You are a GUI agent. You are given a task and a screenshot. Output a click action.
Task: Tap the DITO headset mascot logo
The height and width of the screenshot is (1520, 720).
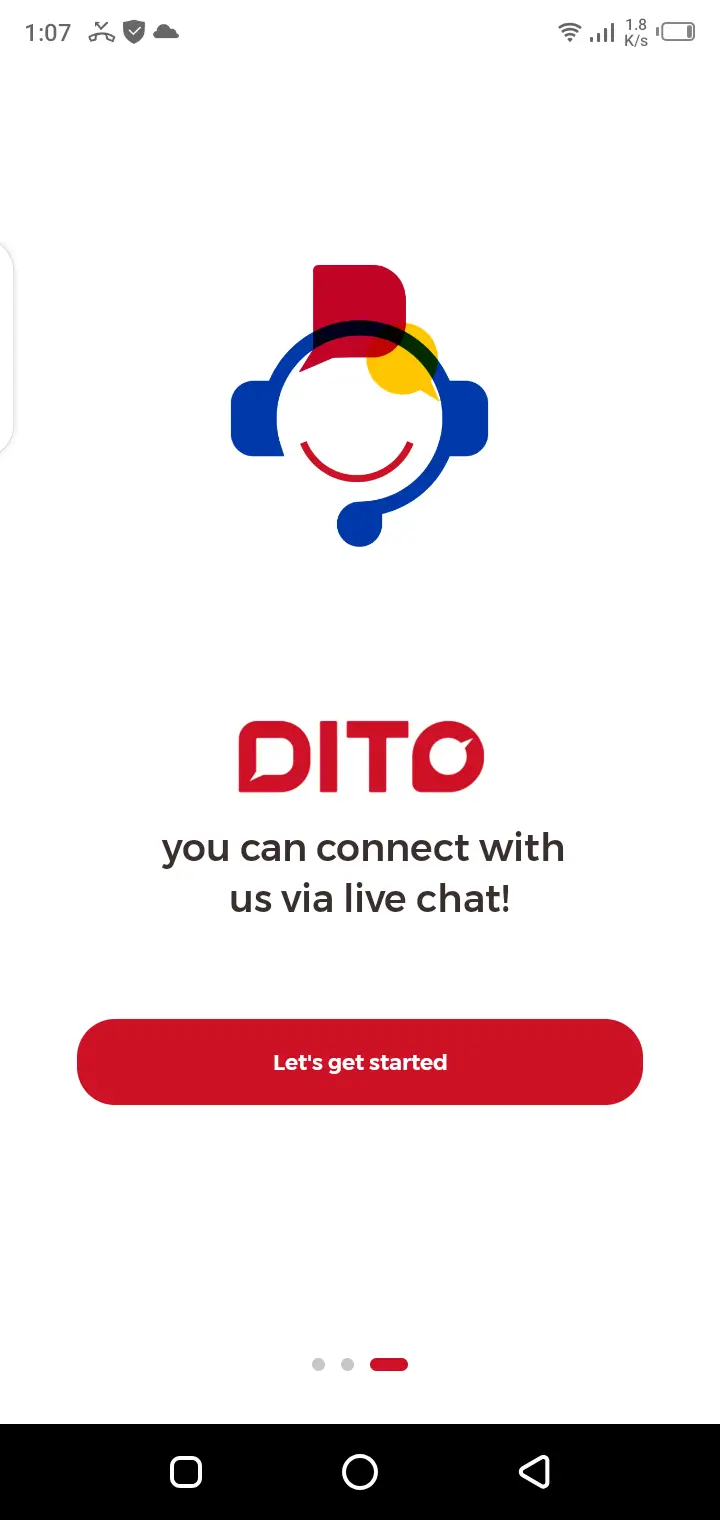360,400
